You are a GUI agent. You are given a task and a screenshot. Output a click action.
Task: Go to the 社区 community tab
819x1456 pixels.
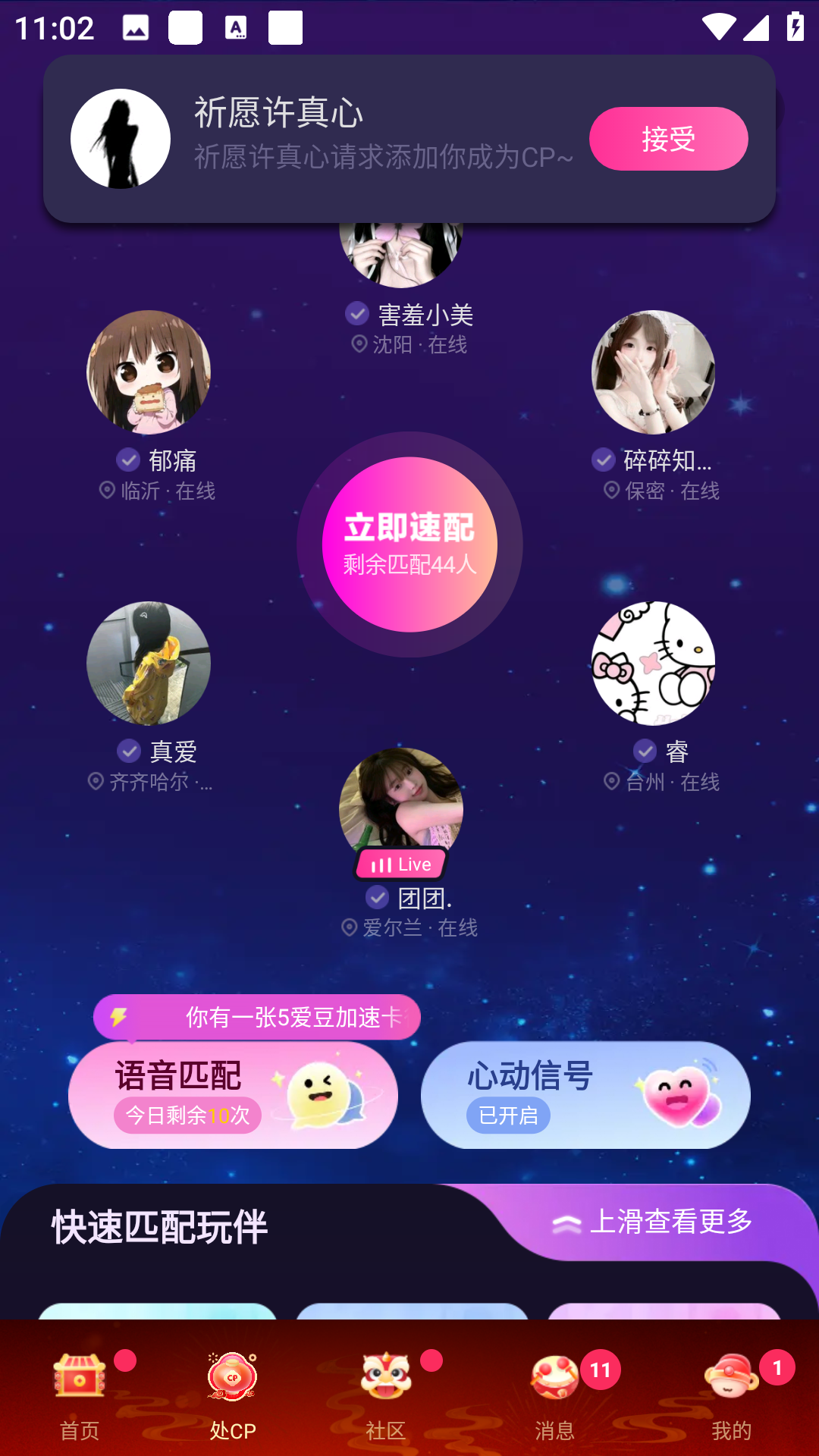(386, 1397)
